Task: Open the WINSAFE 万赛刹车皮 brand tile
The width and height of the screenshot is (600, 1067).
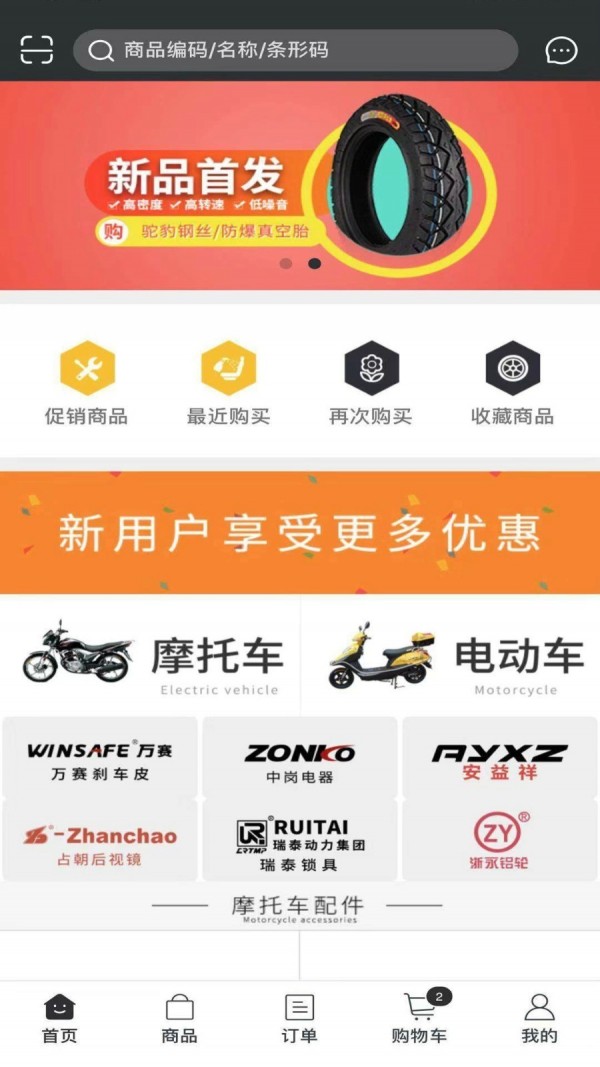Action: 100,760
